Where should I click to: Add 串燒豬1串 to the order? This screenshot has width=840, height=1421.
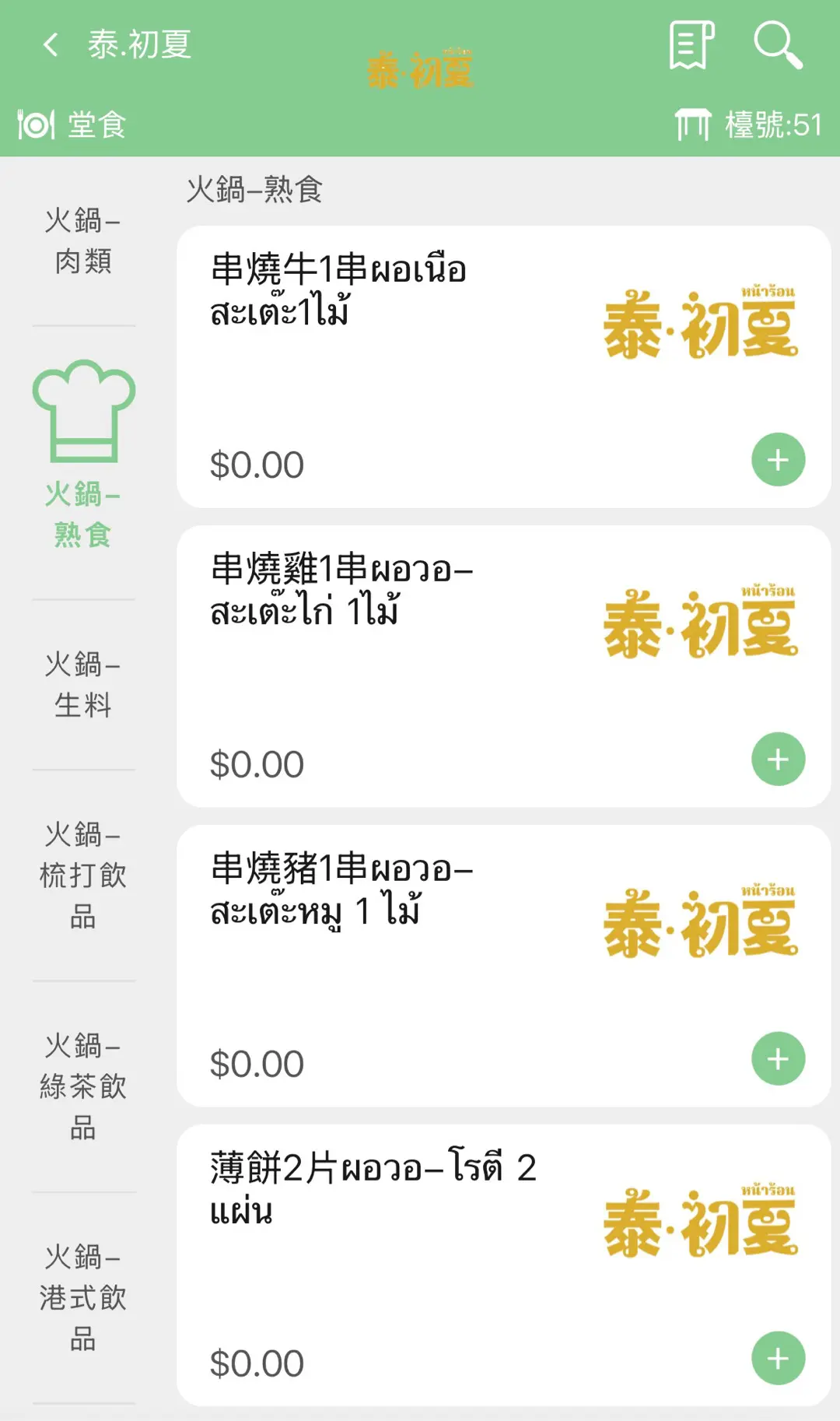click(x=778, y=1059)
